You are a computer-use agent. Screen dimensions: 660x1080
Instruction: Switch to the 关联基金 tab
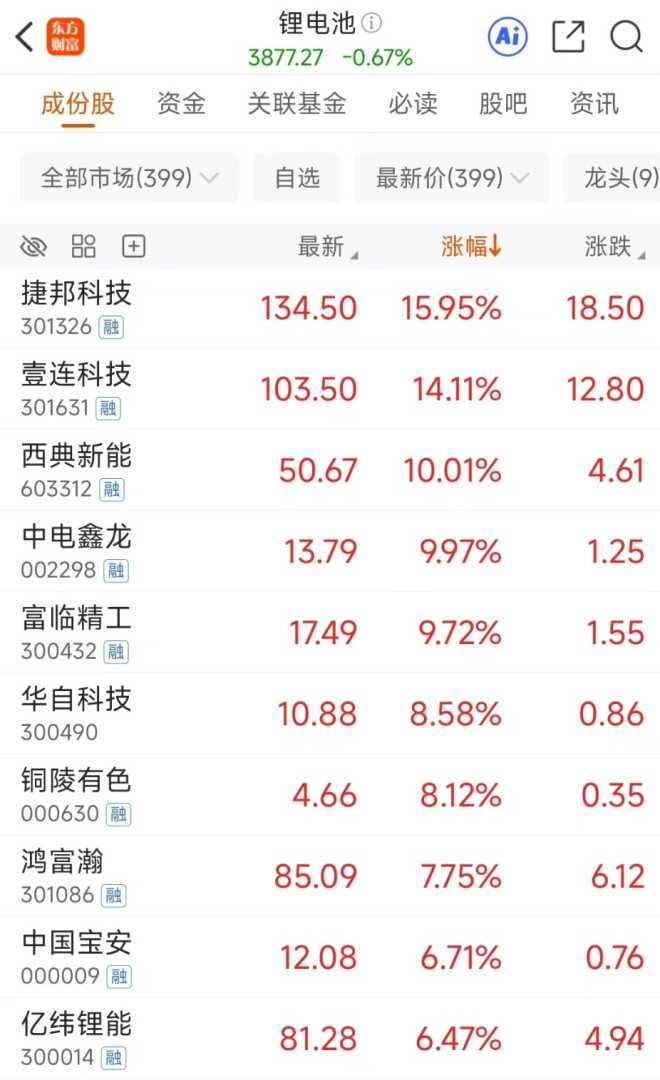[x=297, y=103]
